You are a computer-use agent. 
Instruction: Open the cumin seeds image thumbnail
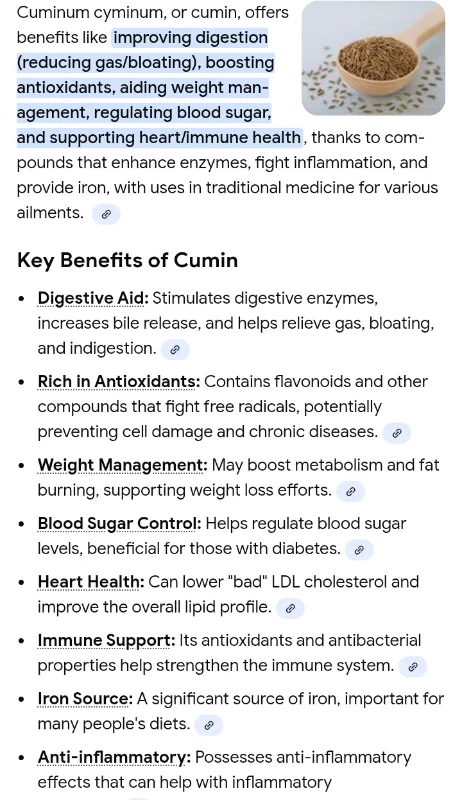373,58
